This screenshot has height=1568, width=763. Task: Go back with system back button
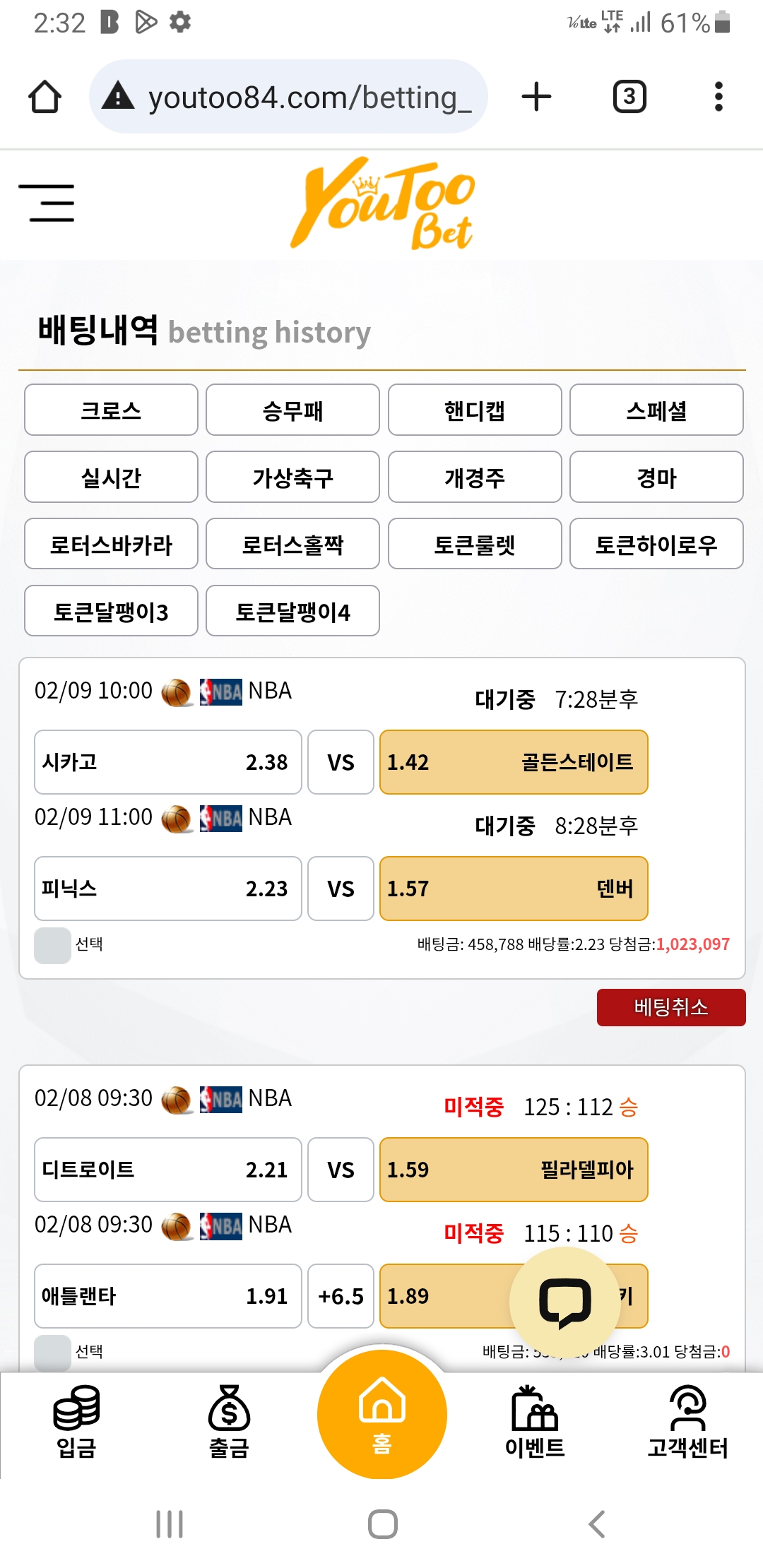597,1524
